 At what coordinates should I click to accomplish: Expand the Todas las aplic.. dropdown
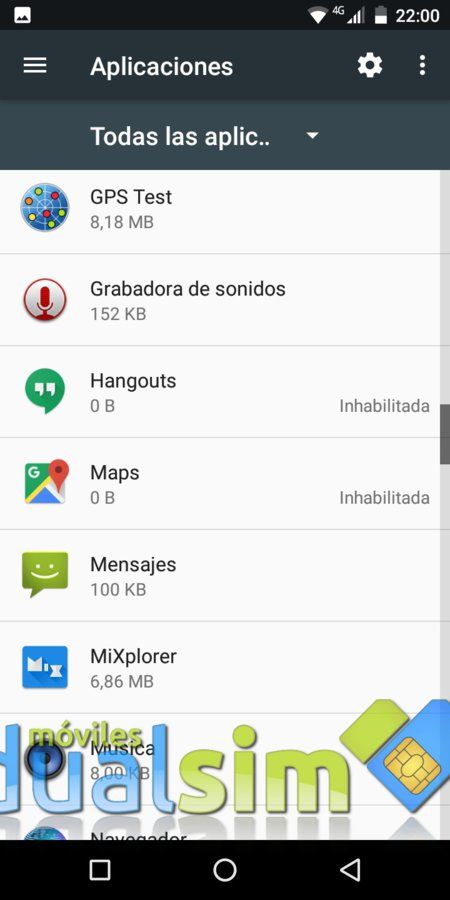pos(204,136)
